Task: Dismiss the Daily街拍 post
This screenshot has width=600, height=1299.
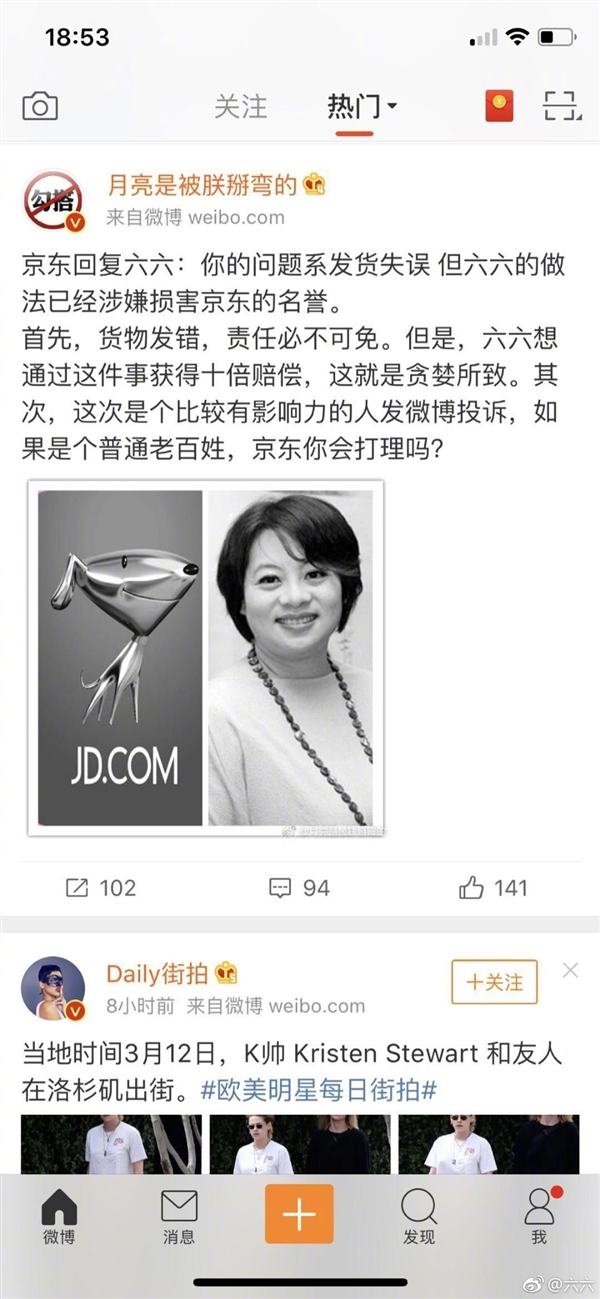Action: pyautogui.click(x=570, y=970)
